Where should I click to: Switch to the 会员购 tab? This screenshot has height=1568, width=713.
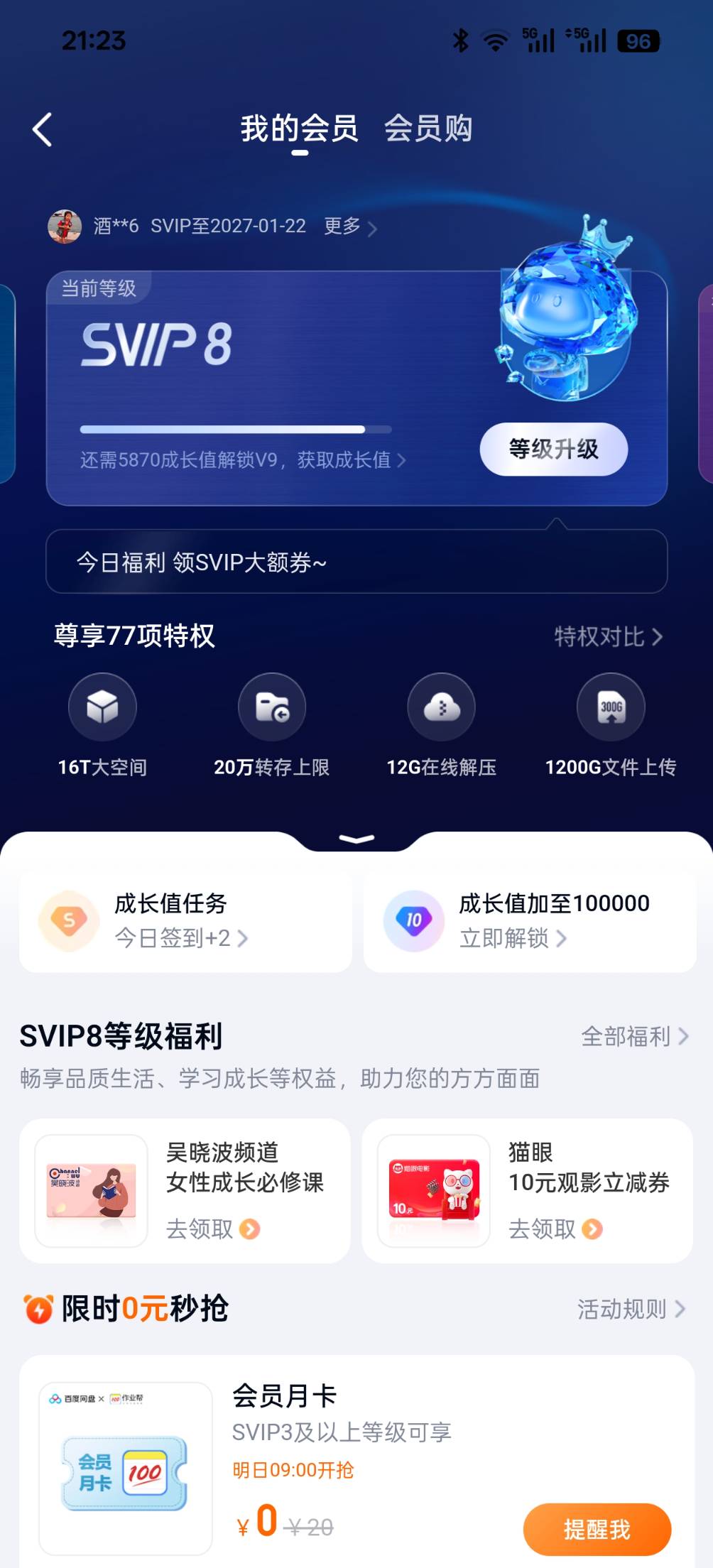coord(428,129)
